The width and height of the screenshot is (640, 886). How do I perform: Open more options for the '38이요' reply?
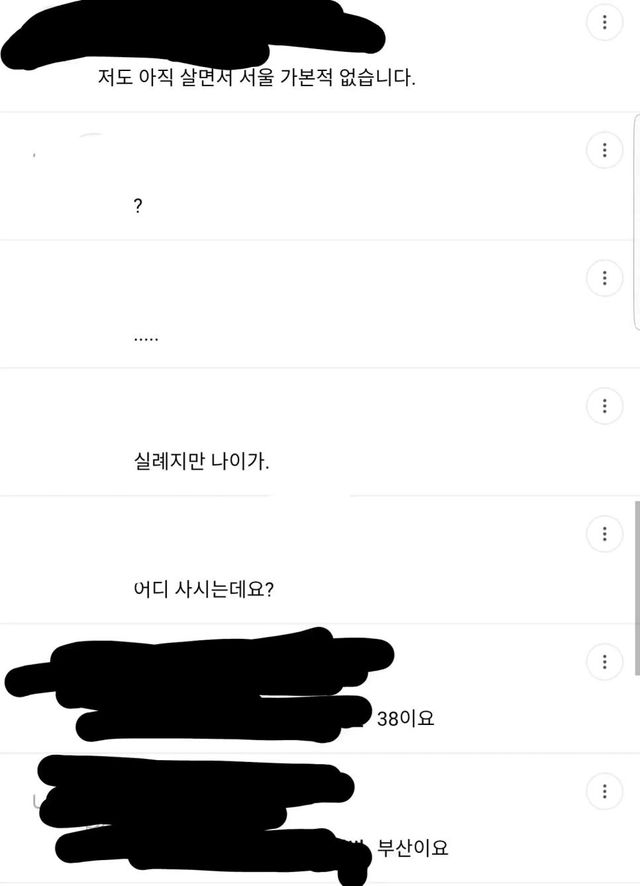point(604,661)
